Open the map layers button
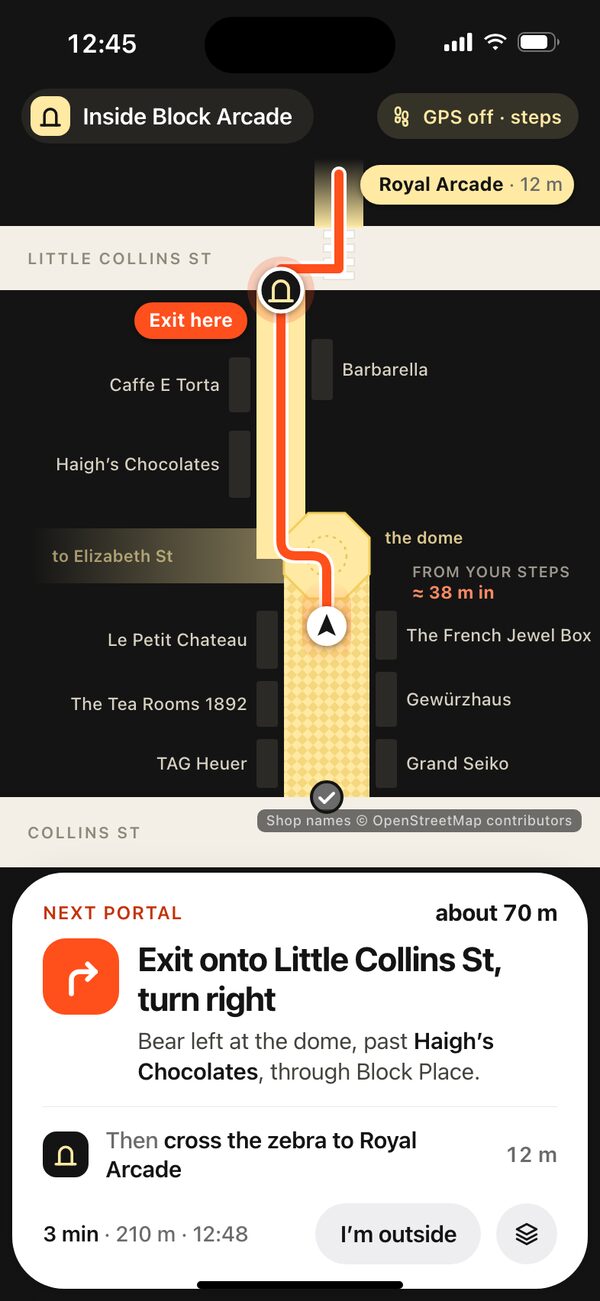Image resolution: width=600 pixels, height=1301 pixels. 527,1234
